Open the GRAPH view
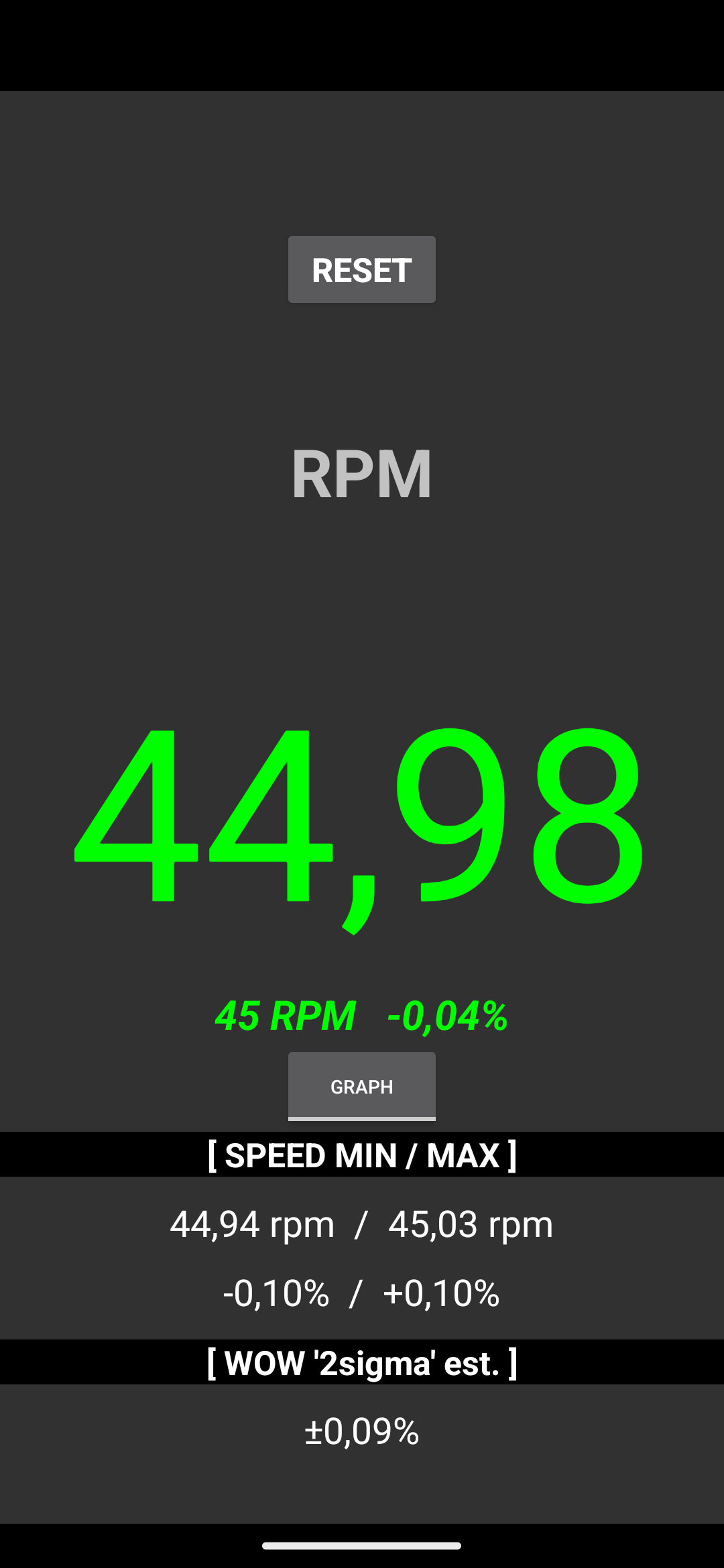This screenshot has height=1568, width=724. click(x=362, y=1086)
